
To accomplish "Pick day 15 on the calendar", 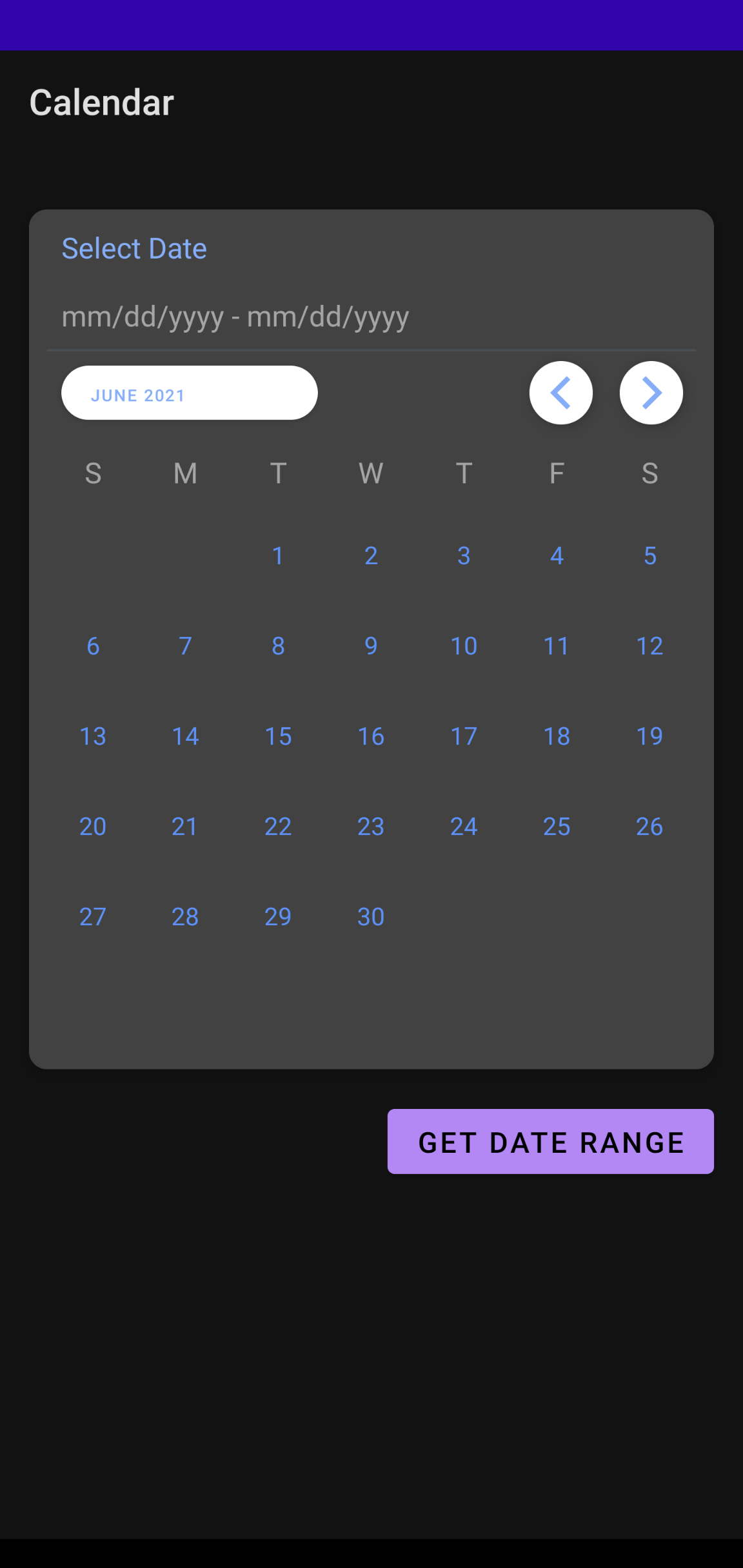I will pos(278,736).
